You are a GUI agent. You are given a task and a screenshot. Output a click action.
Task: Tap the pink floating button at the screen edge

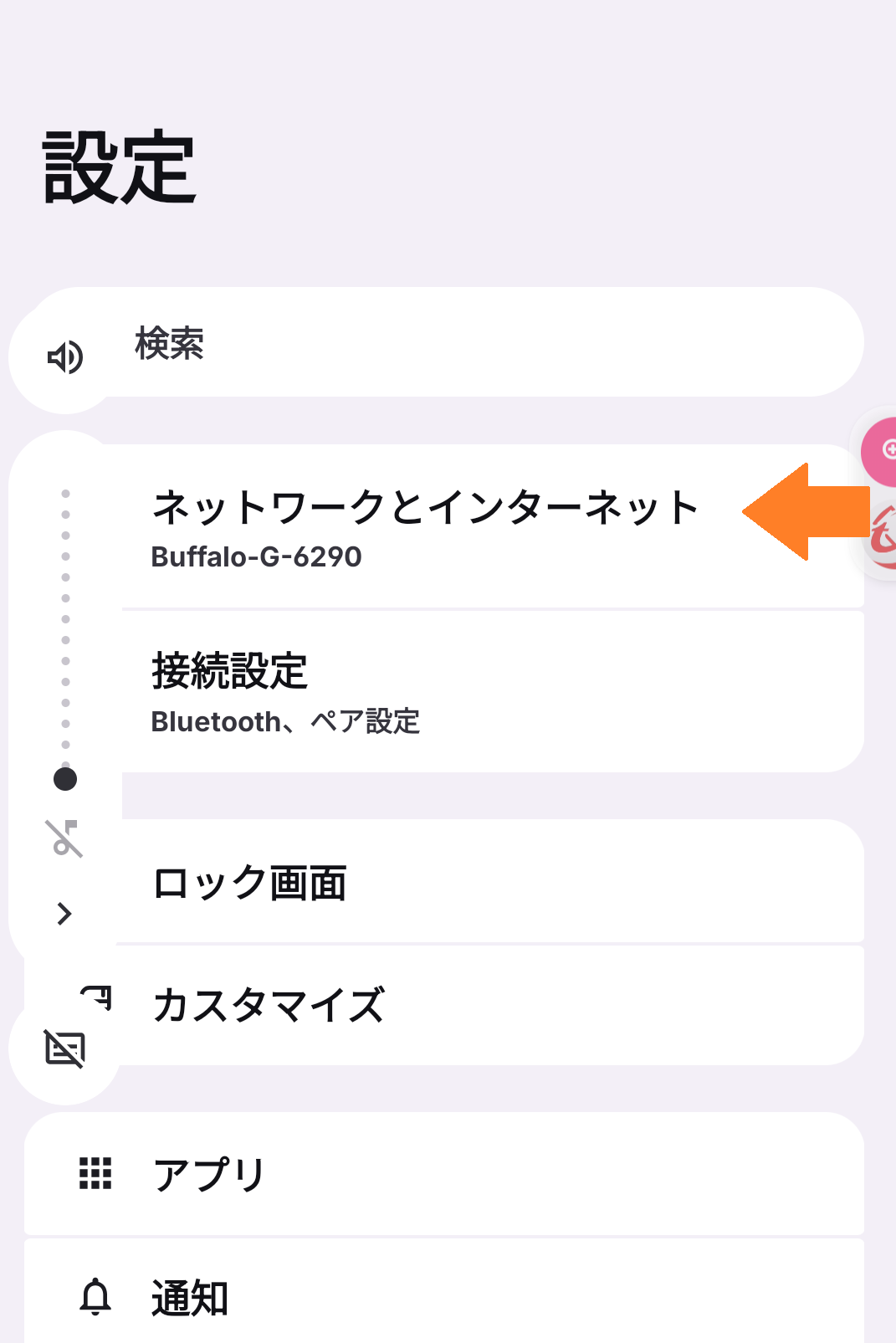click(882, 451)
